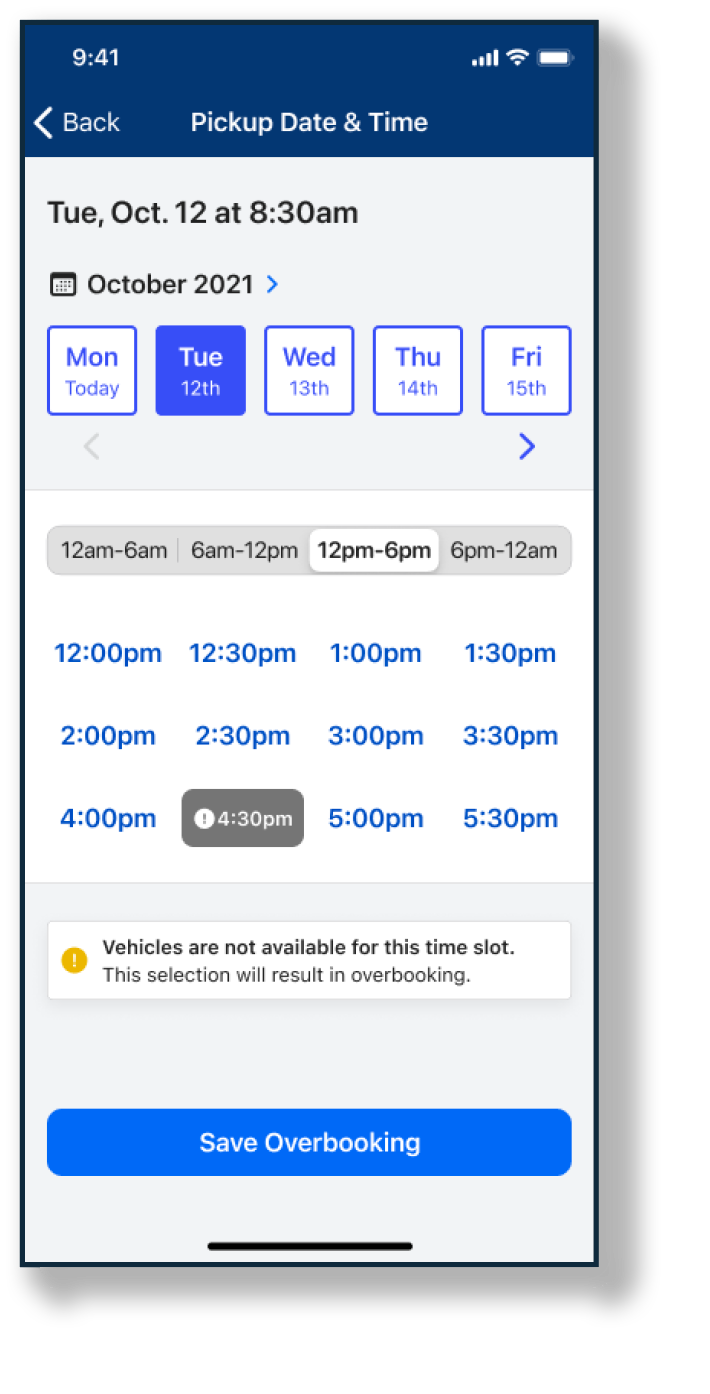The height and width of the screenshot is (1394, 710).
Task: Select Mon Today as pickup date
Action: 92,370
